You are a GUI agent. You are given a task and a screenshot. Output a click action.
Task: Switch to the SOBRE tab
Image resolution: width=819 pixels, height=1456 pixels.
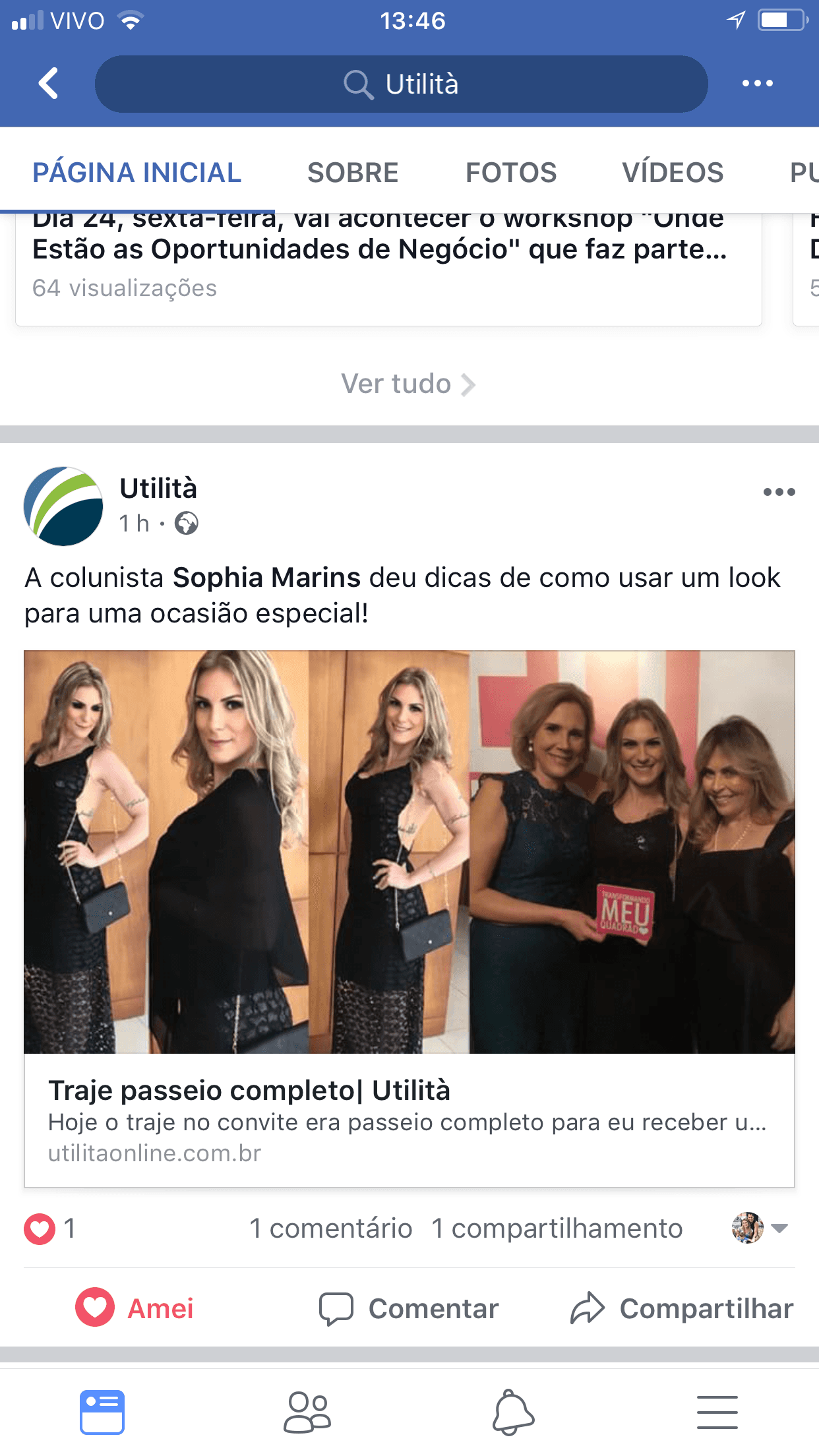pyautogui.click(x=353, y=173)
